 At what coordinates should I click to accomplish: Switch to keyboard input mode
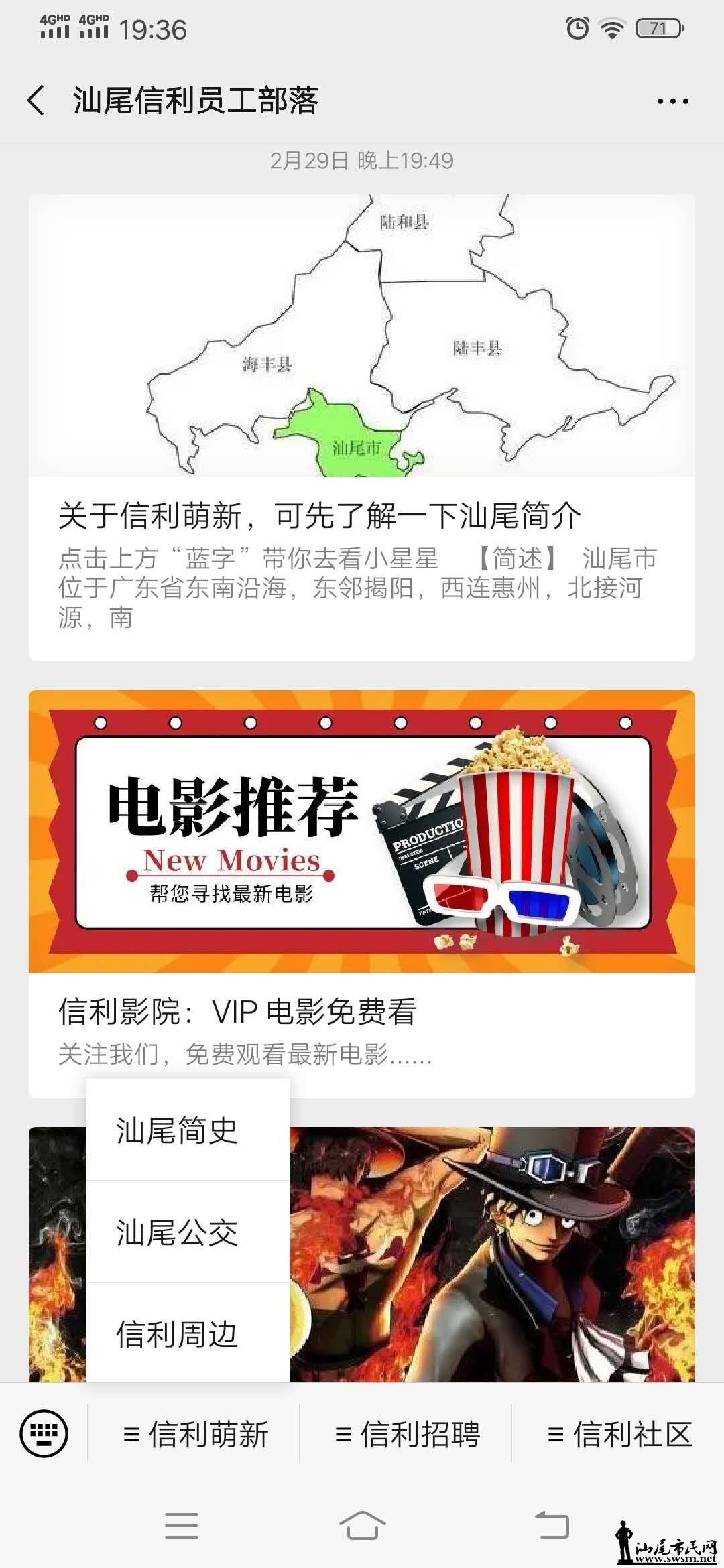pos(44,1433)
